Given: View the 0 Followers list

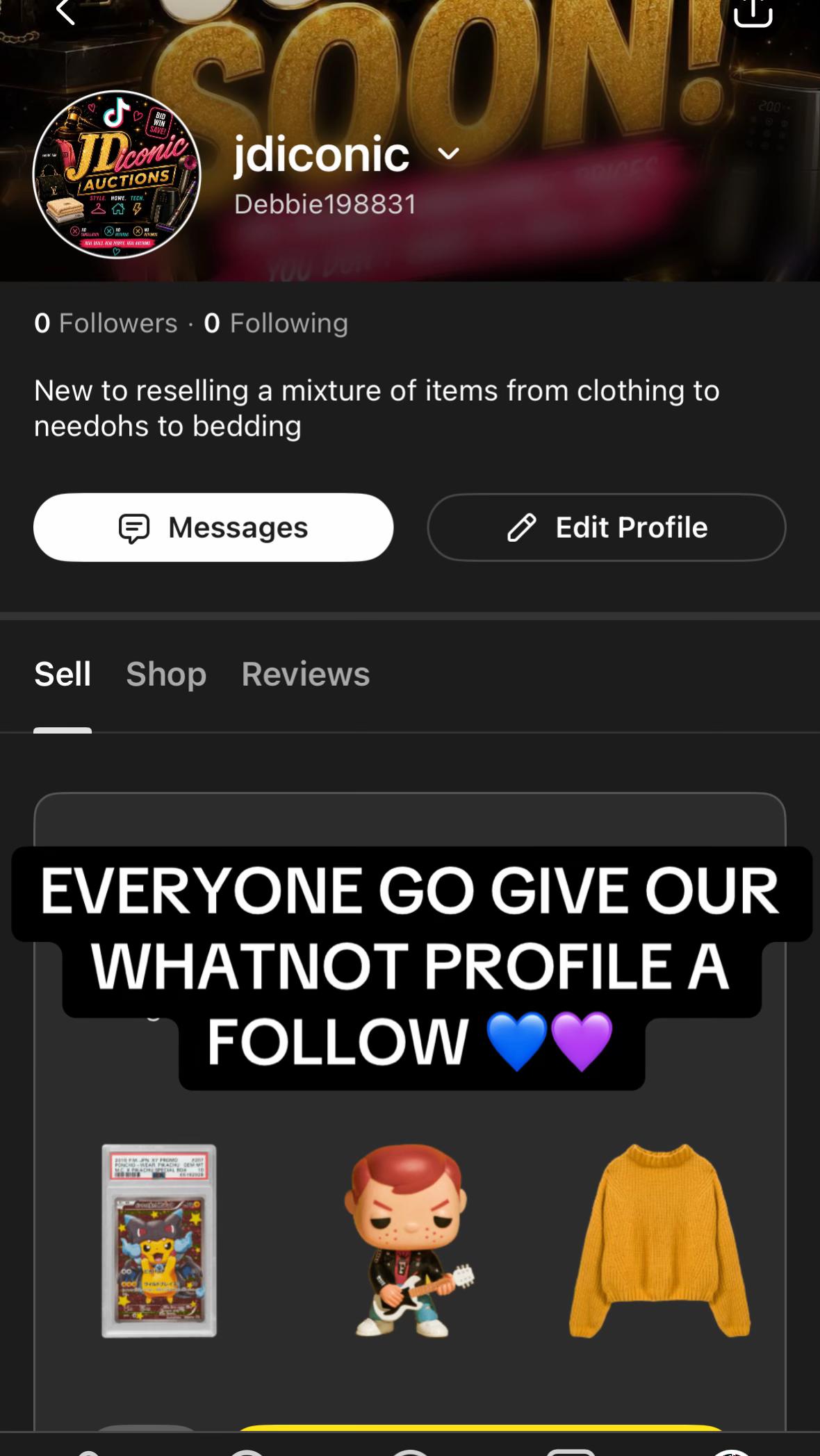Looking at the screenshot, I should (106, 323).
